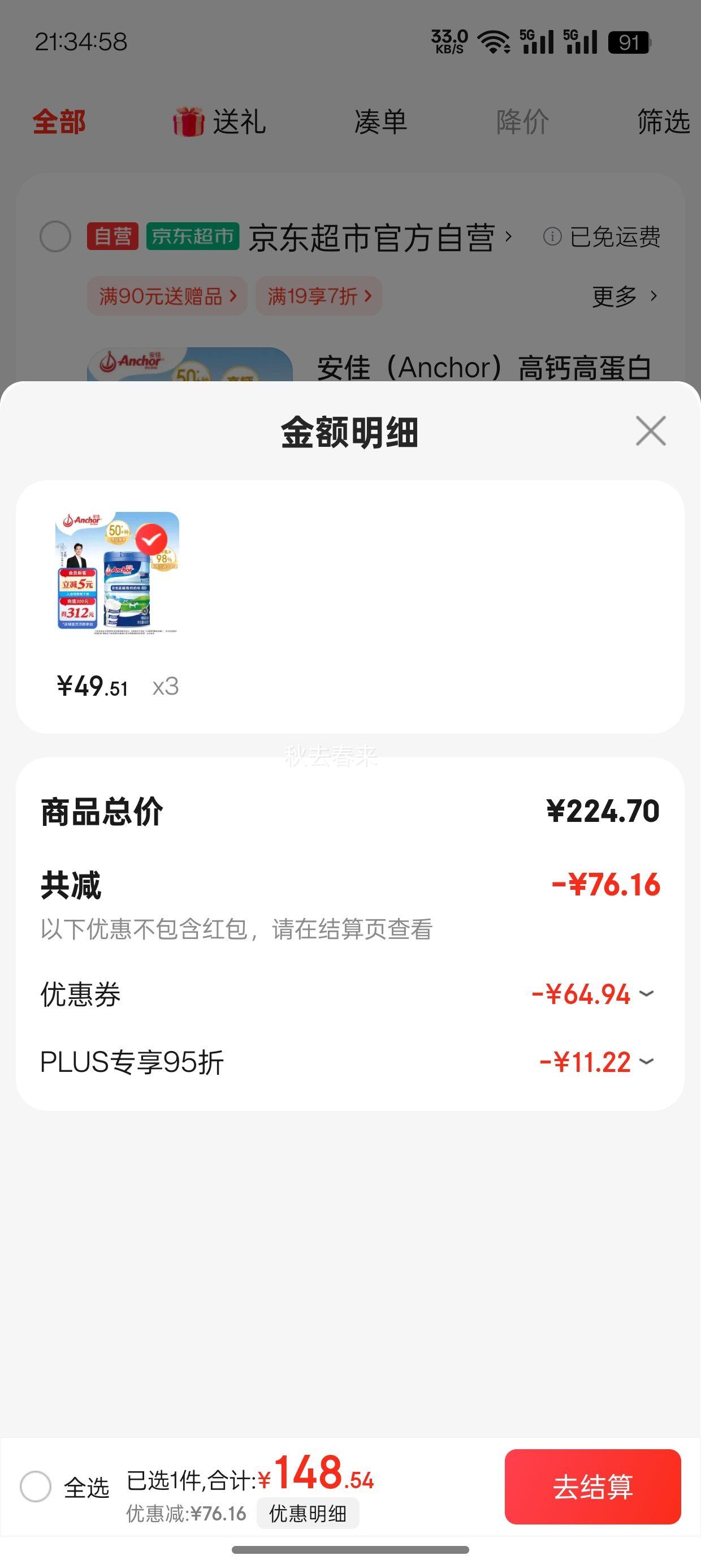Expand the PLUS专享95折 details

point(646,1062)
